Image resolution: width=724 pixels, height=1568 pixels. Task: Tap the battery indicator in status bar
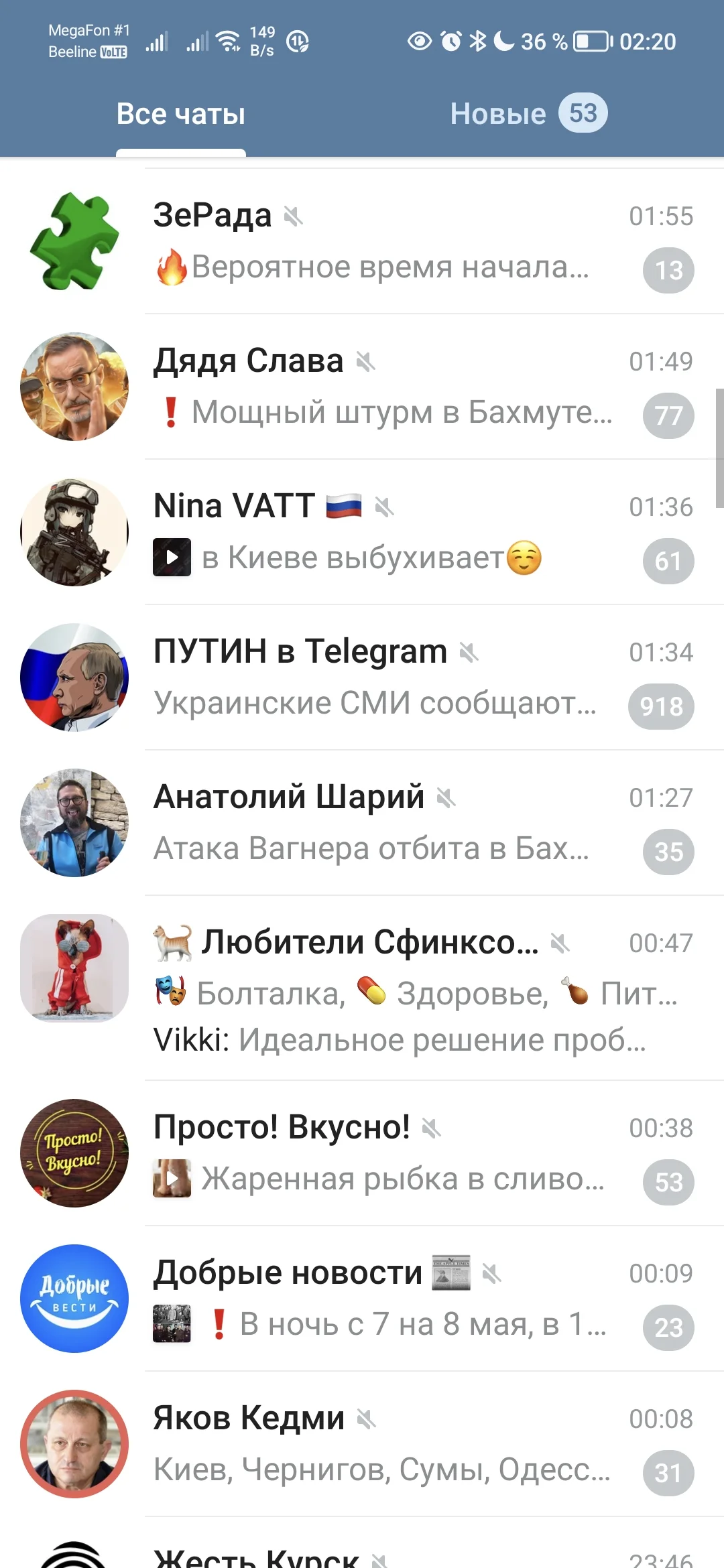click(x=590, y=41)
